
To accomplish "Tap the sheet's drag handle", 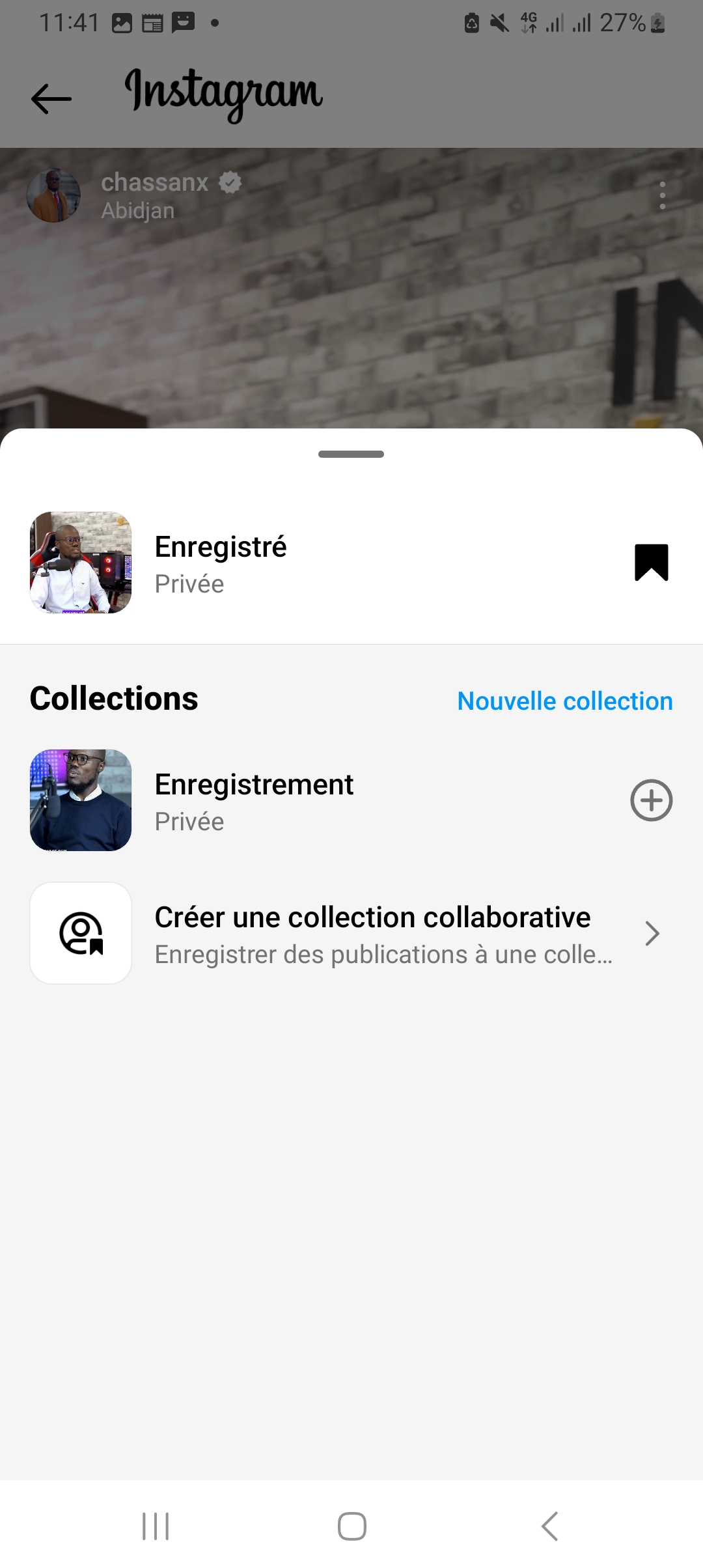I will coord(351,455).
